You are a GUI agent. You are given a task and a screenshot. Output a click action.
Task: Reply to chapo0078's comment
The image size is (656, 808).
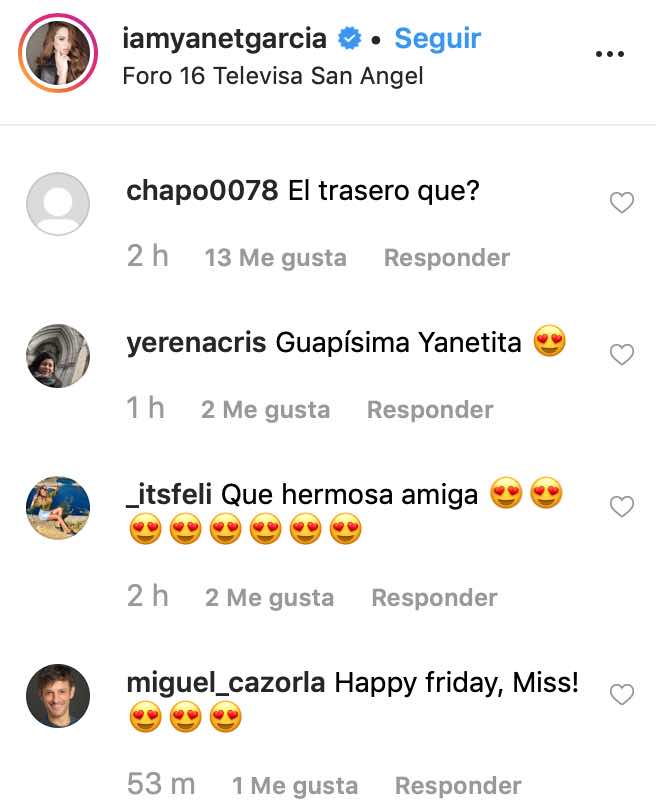tap(446, 258)
